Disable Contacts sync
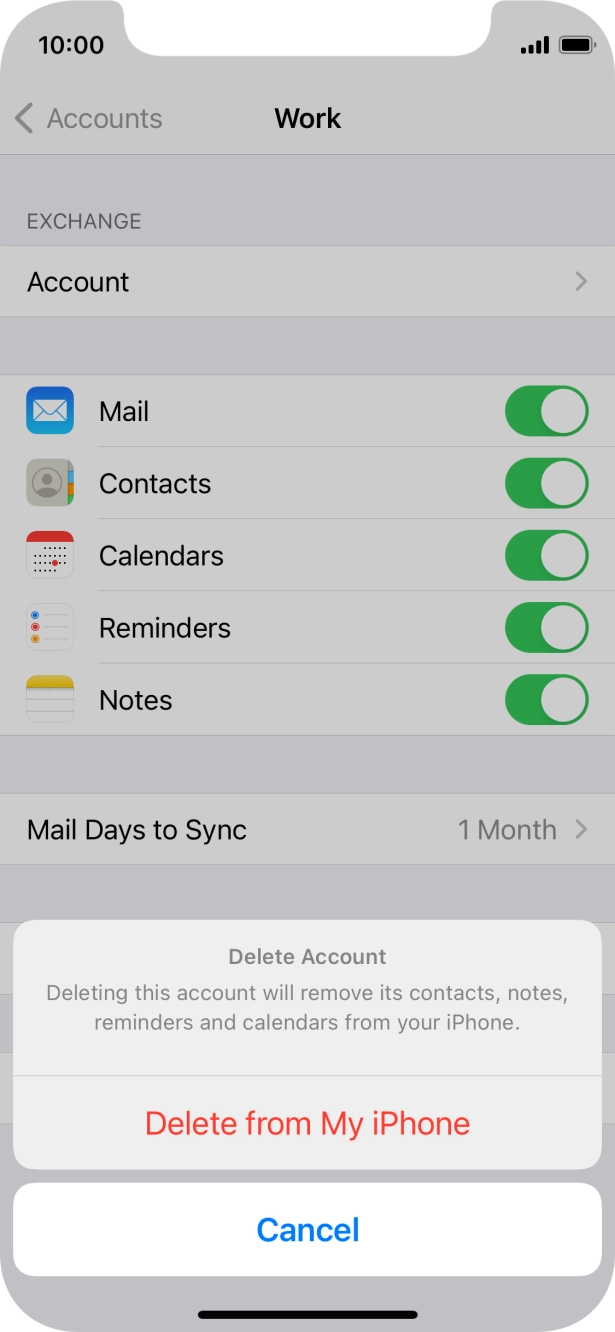 [x=546, y=484]
